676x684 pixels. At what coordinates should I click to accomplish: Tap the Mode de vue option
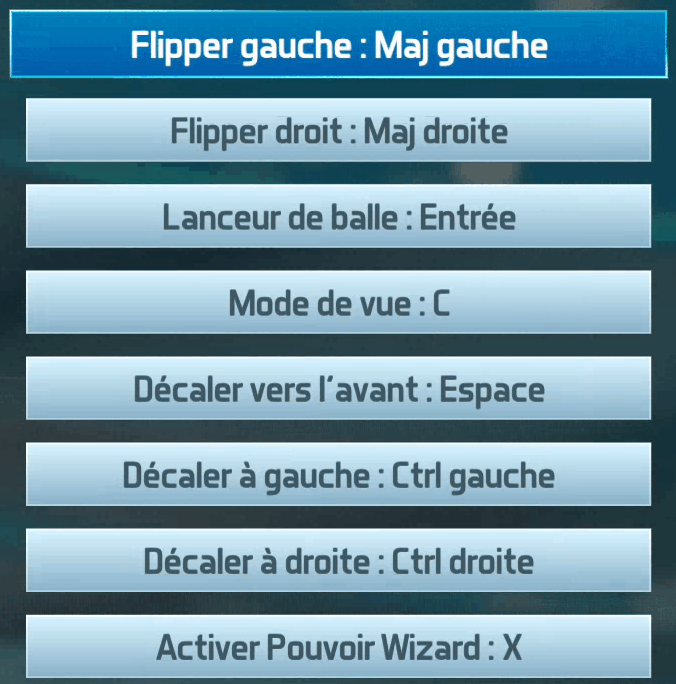click(338, 302)
